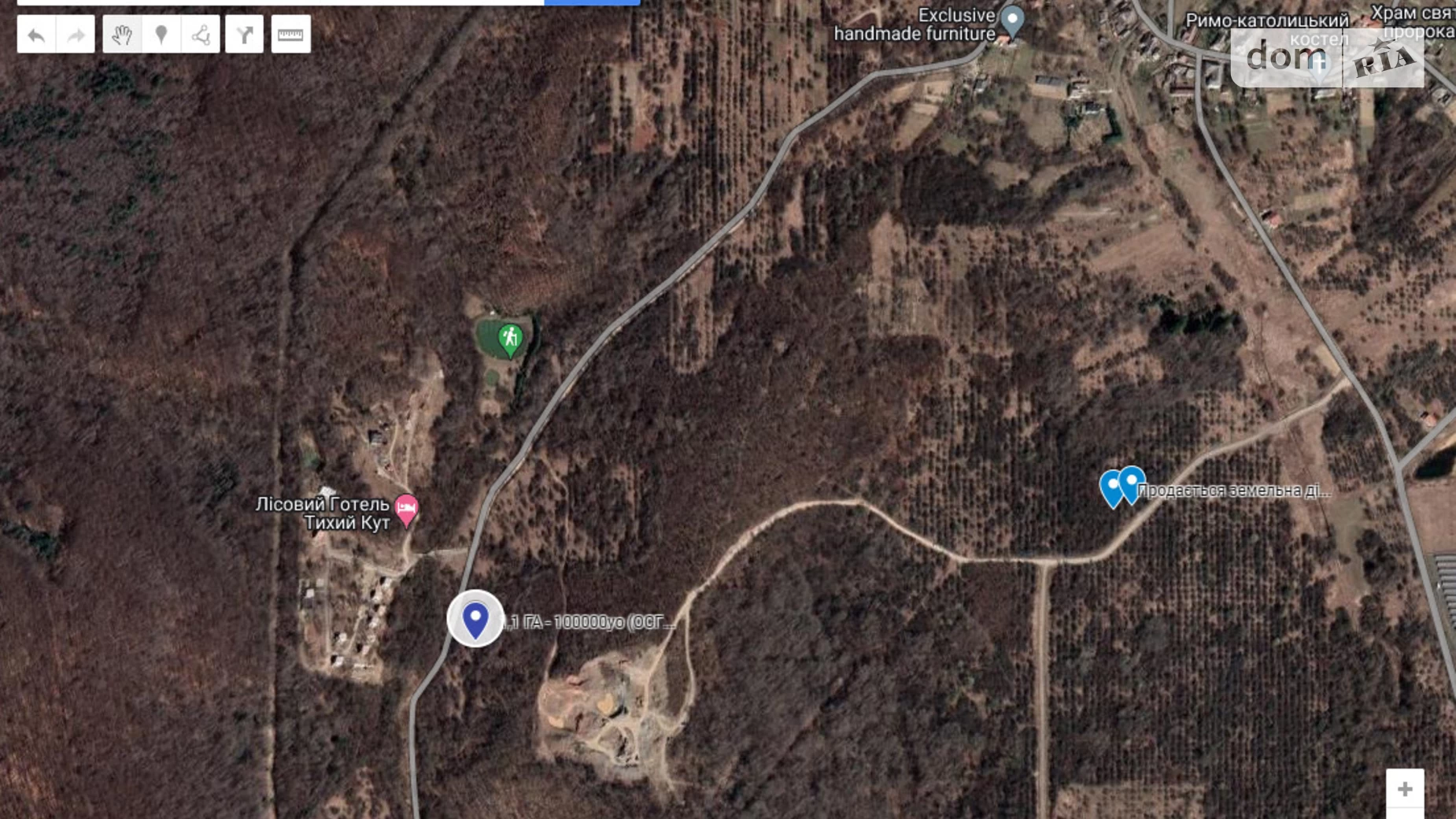
Task: Choose the draw line tool
Action: [201, 35]
